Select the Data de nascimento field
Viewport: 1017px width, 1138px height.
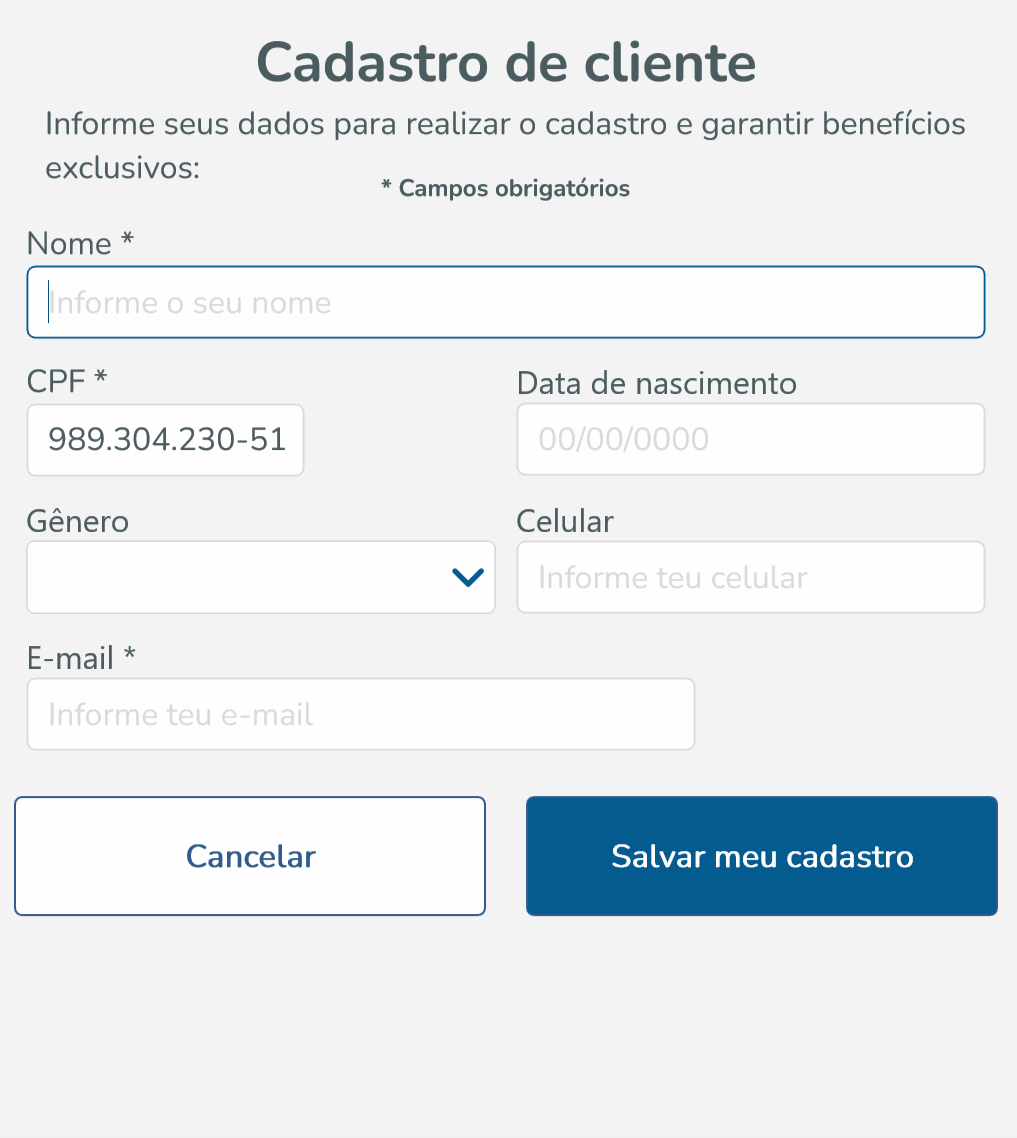point(750,439)
